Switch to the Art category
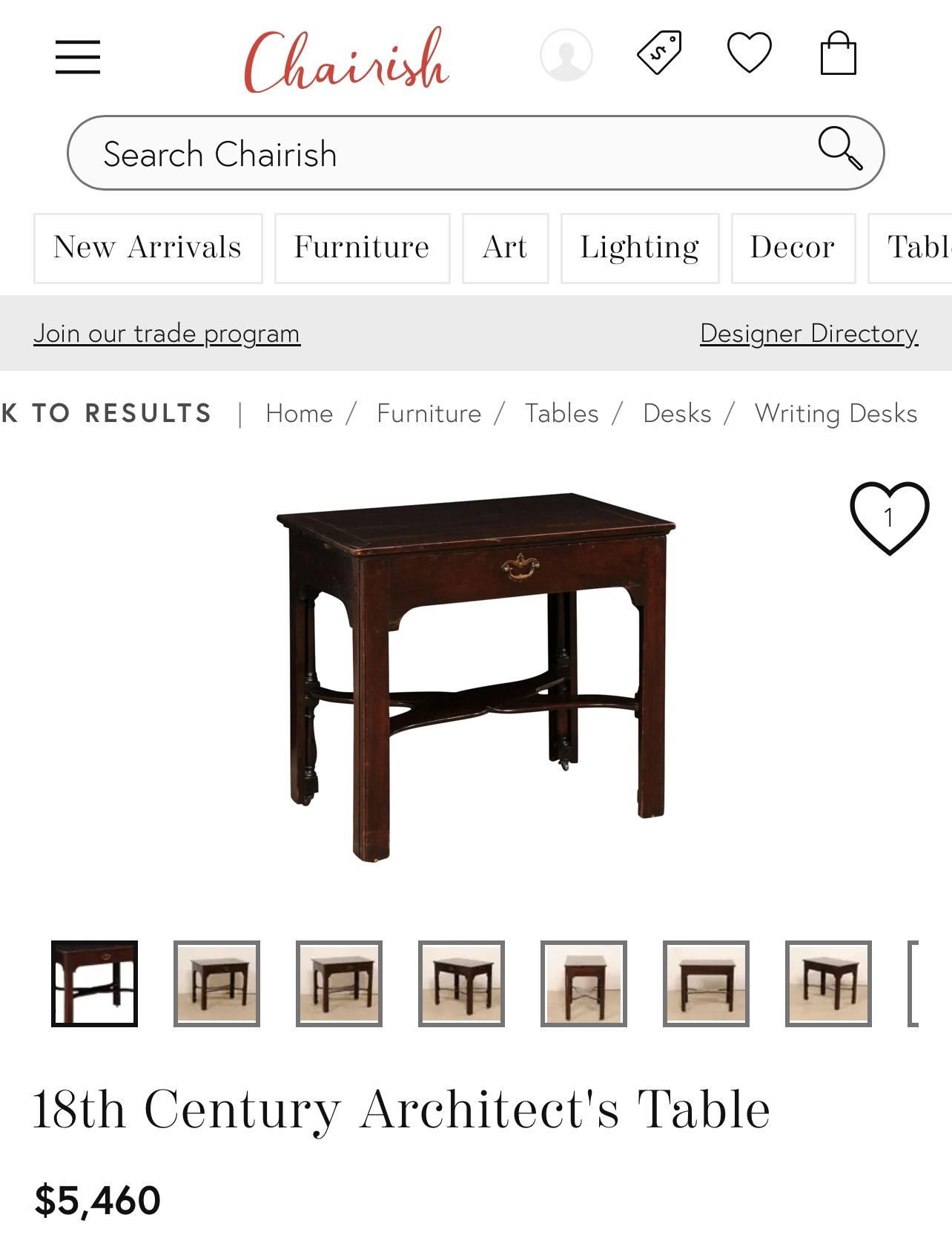This screenshot has height=1249, width=952. point(506,248)
